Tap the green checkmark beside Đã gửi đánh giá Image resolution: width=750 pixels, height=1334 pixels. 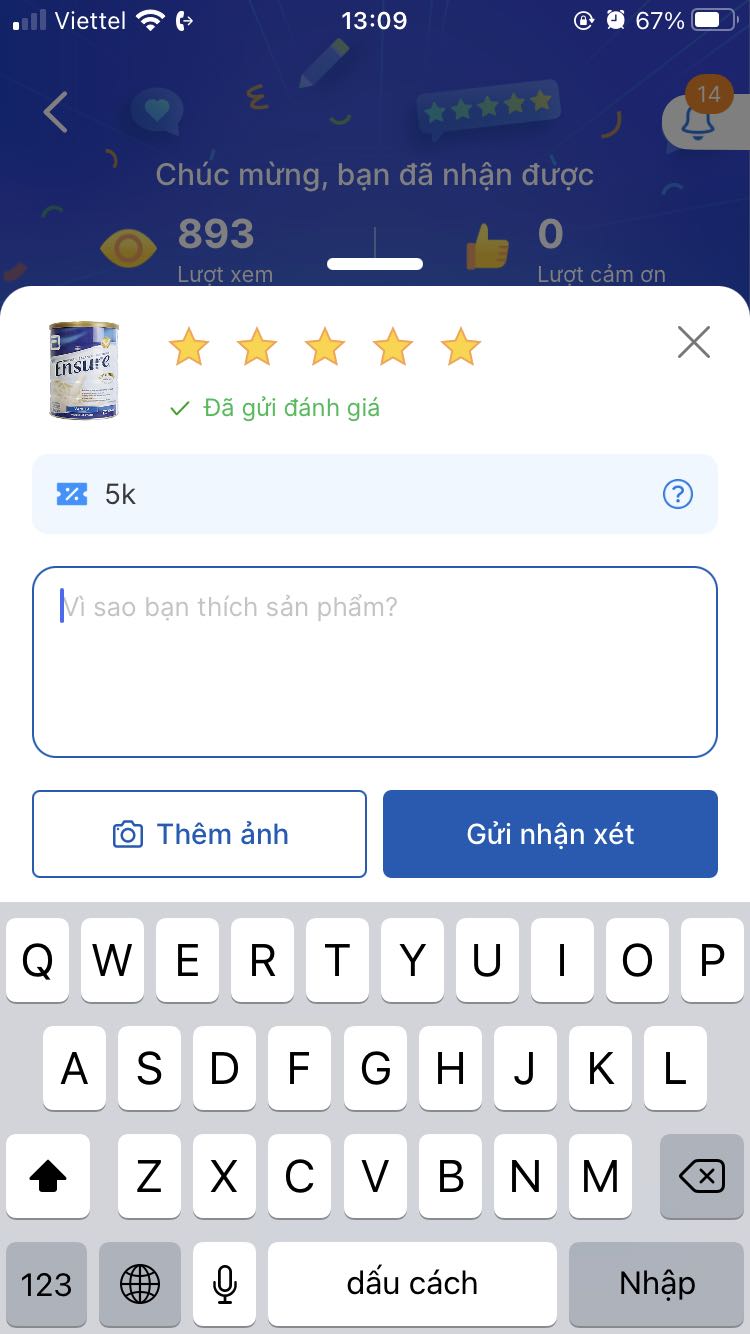[179, 407]
